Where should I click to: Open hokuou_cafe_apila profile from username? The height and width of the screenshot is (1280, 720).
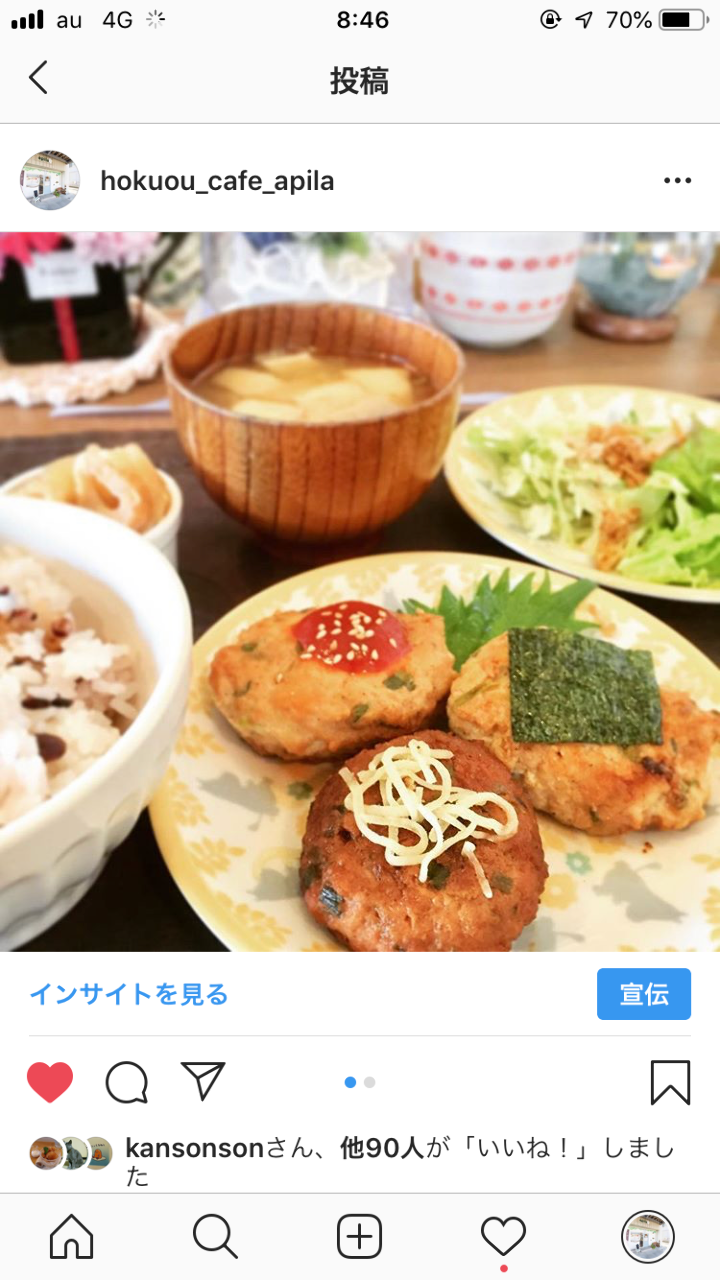pos(217,181)
